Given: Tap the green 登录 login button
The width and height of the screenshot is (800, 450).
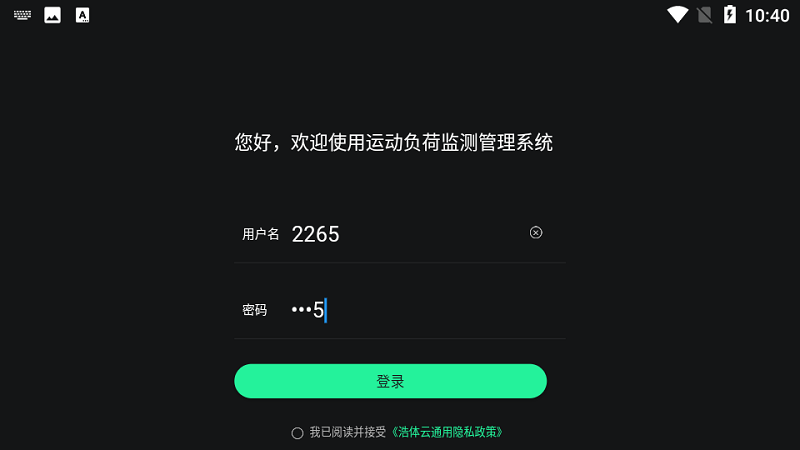Looking at the screenshot, I should tap(390, 381).
